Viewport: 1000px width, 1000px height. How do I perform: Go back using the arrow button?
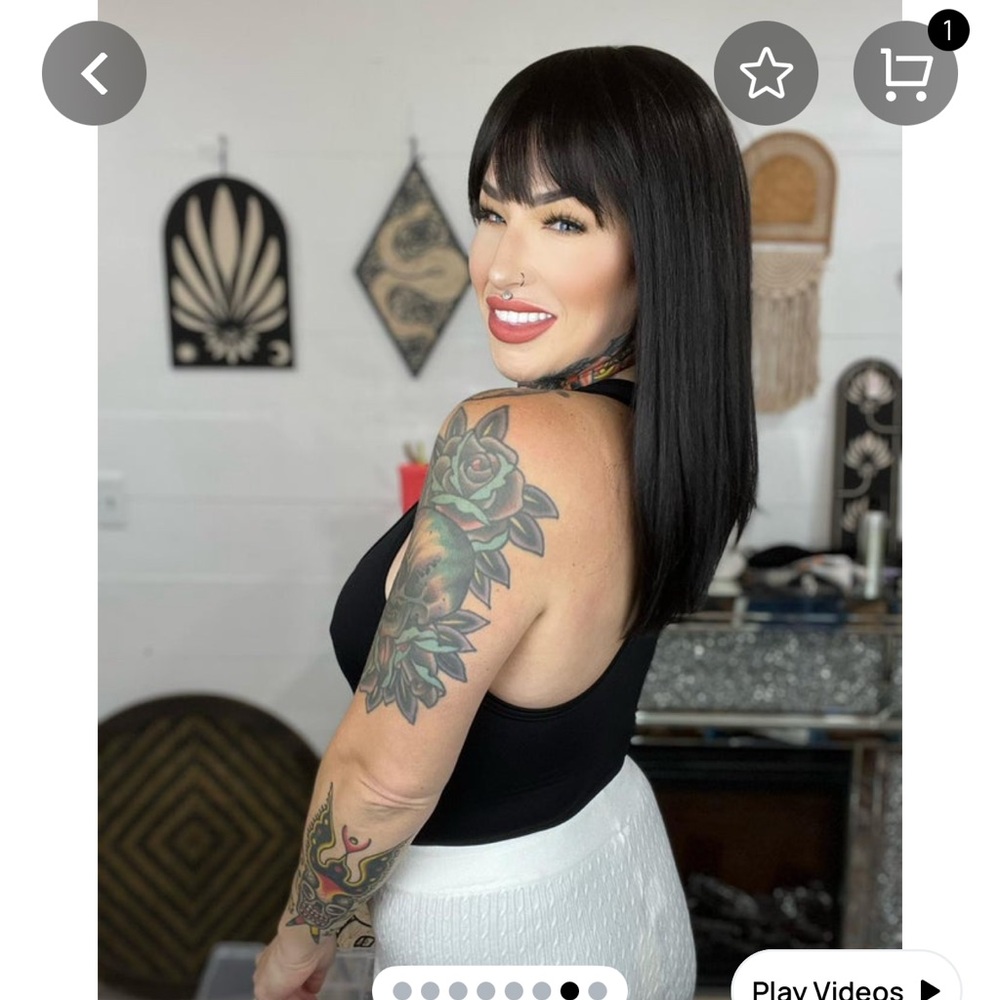[x=94, y=73]
